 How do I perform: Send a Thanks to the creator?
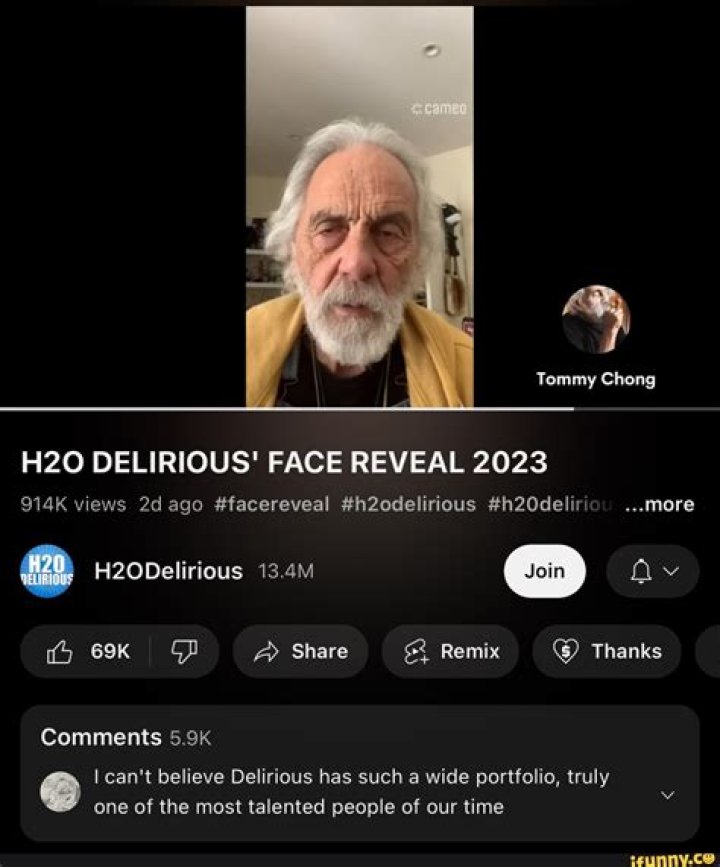607,651
